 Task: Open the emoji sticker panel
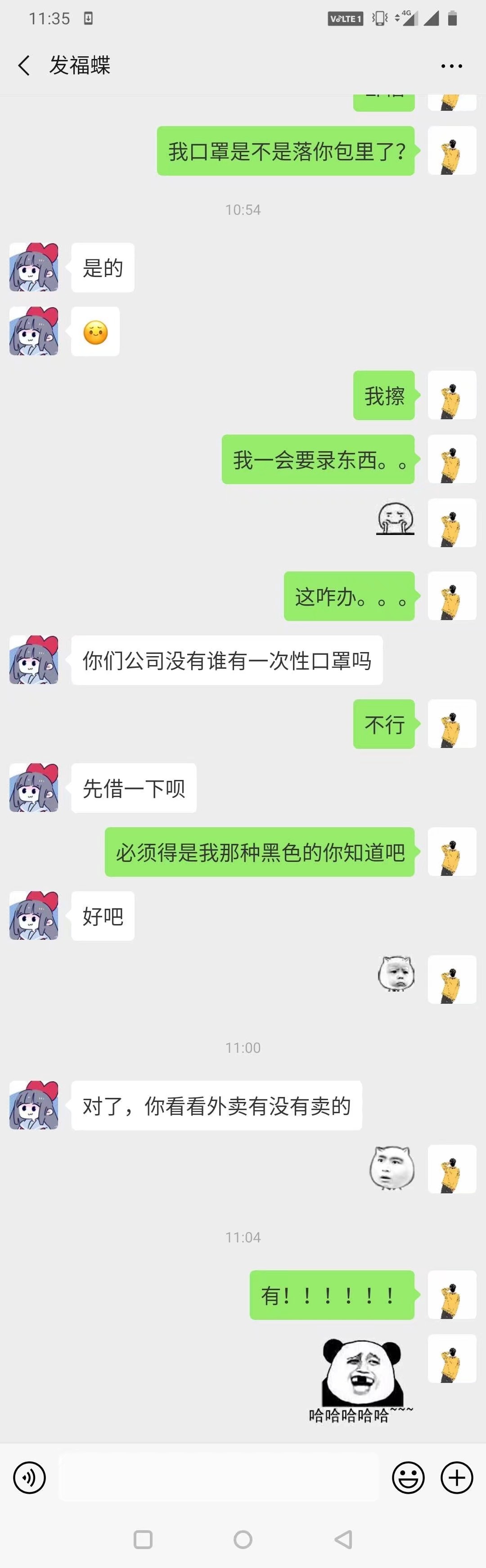click(408, 1477)
